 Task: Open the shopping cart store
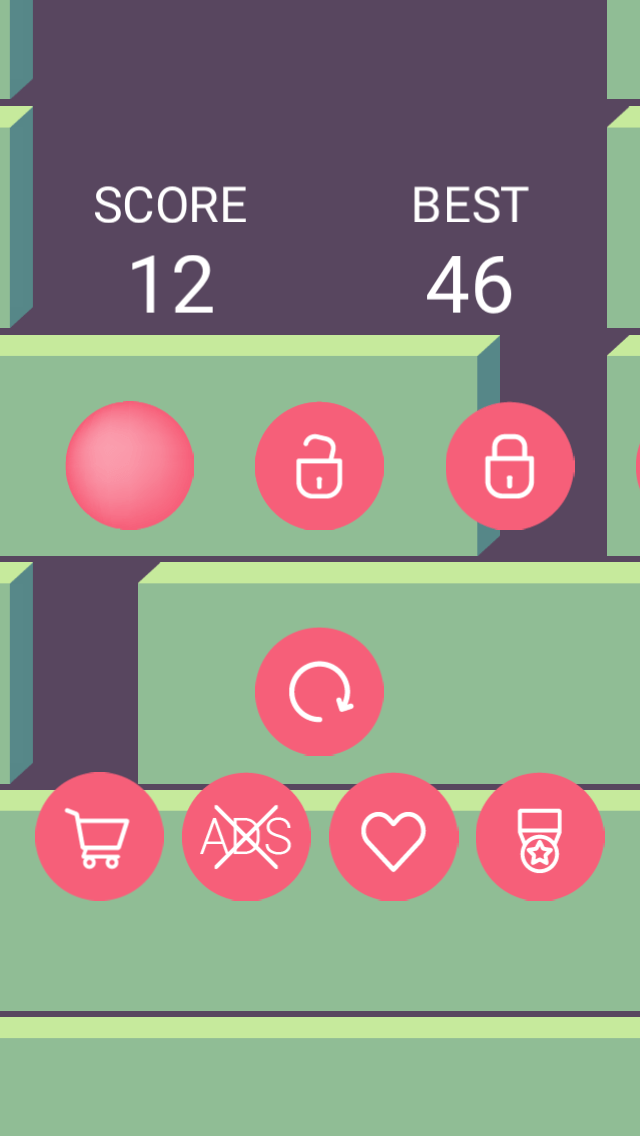99,837
